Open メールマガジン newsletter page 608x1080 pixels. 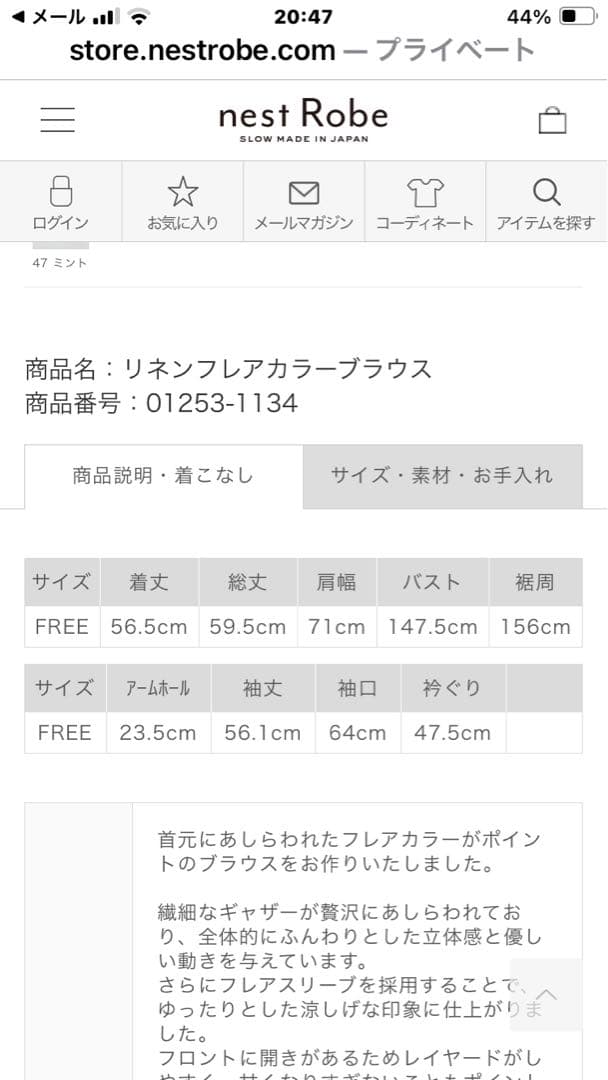pos(303,202)
